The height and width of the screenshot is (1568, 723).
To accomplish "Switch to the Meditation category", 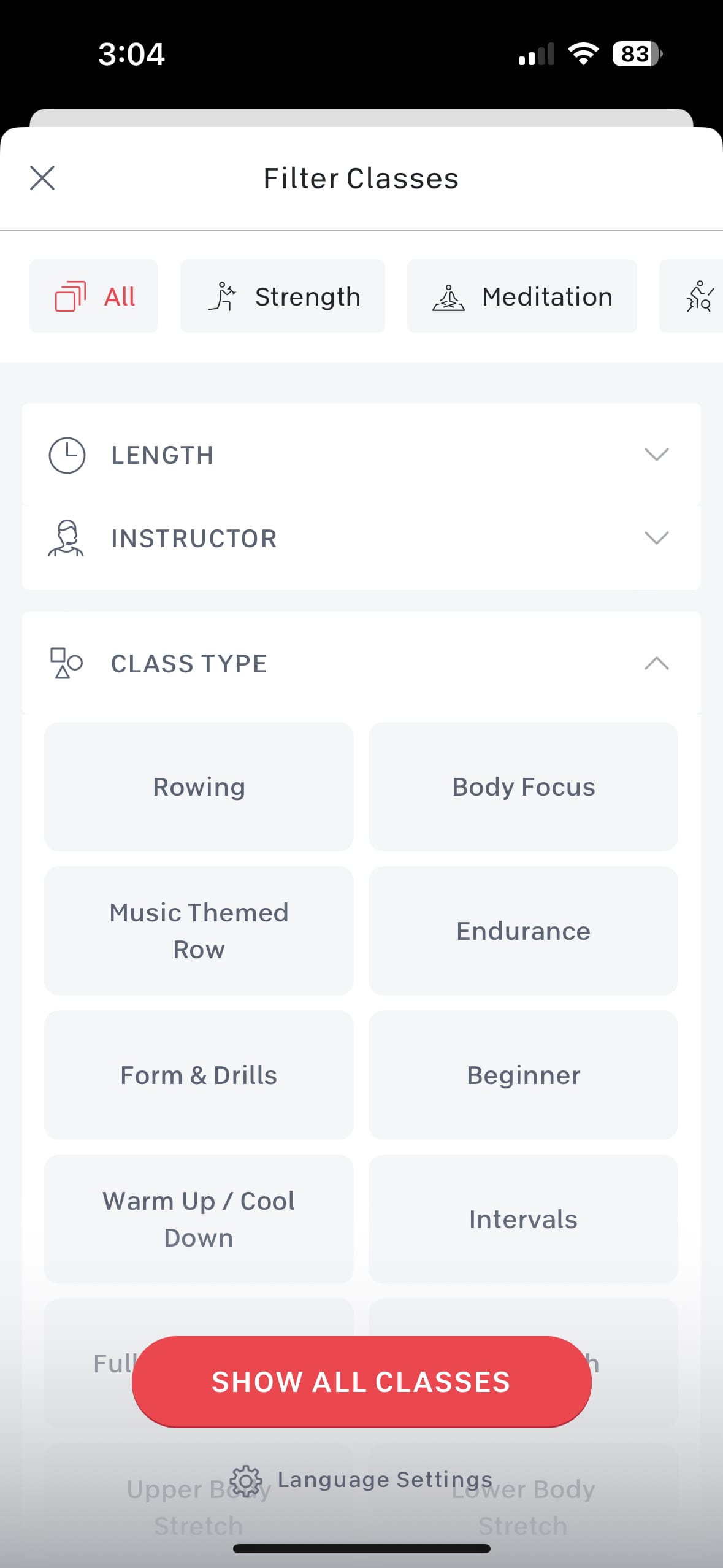I will [522, 296].
